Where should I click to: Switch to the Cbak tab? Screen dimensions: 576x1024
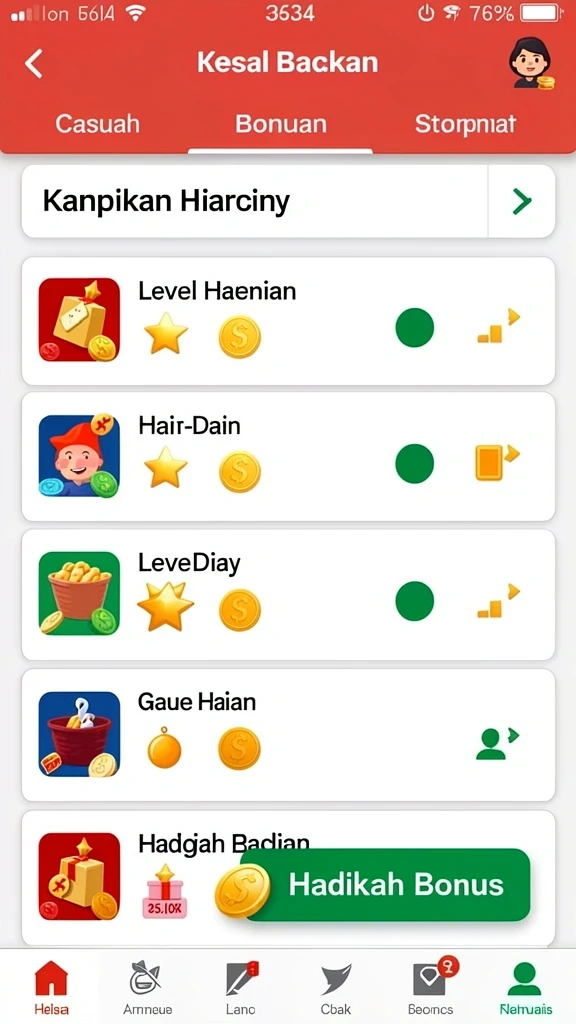[336, 986]
